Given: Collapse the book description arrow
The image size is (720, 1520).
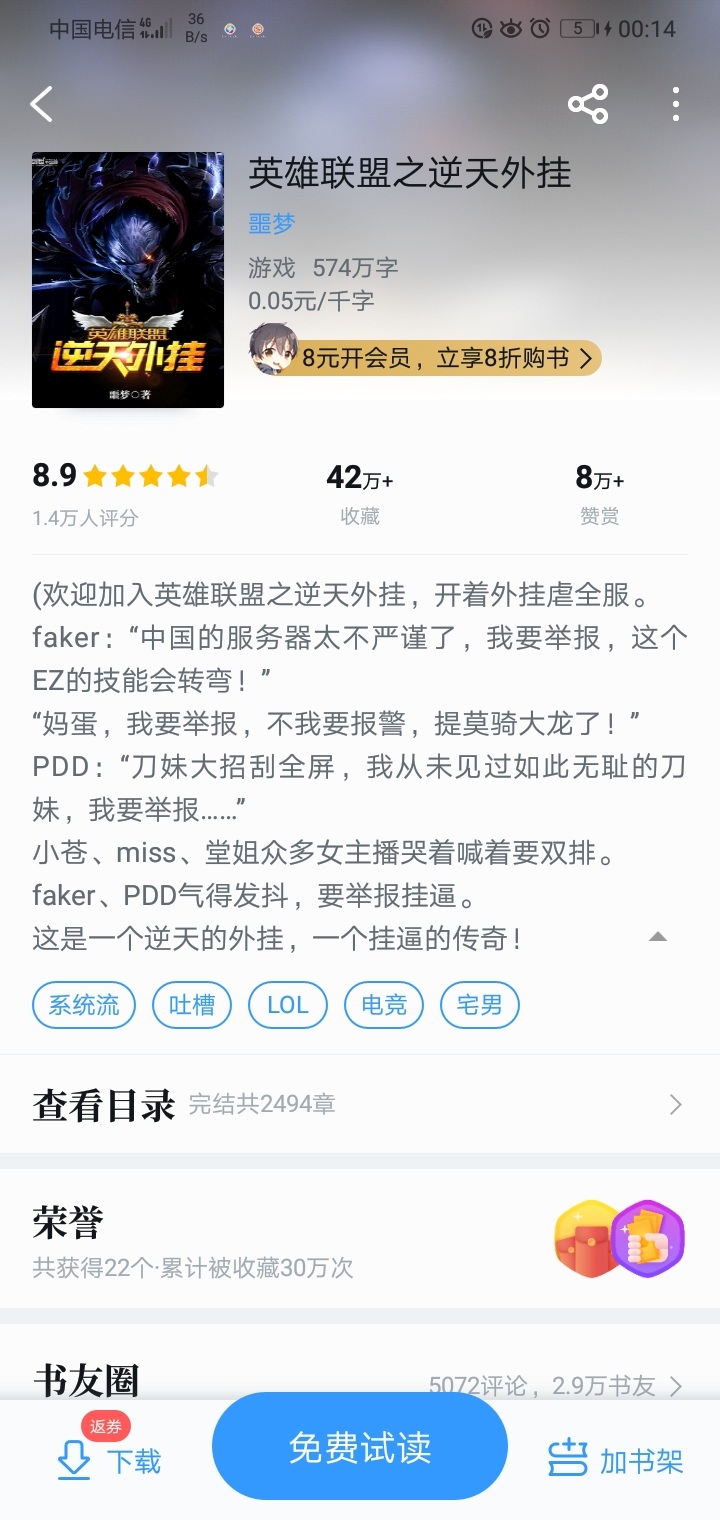Looking at the screenshot, I should coord(657,937).
